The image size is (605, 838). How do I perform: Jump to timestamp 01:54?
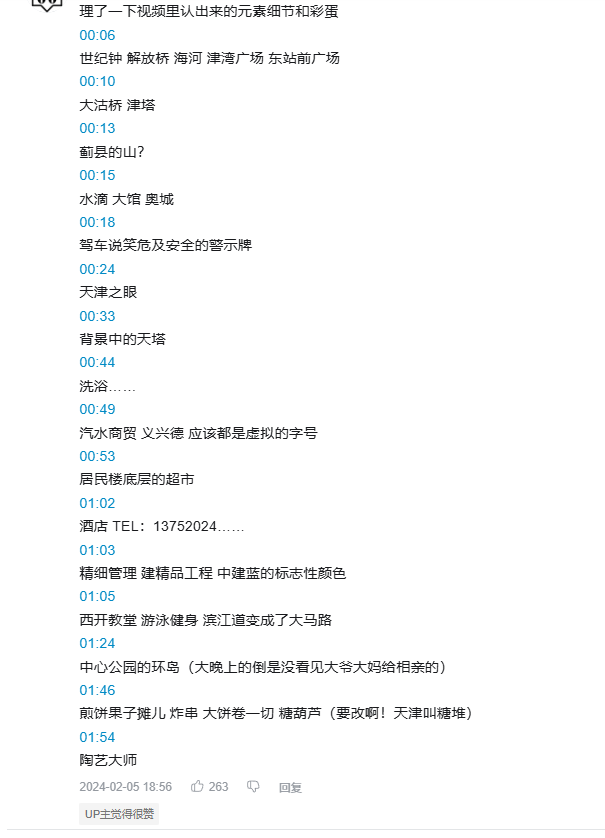(97, 737)
